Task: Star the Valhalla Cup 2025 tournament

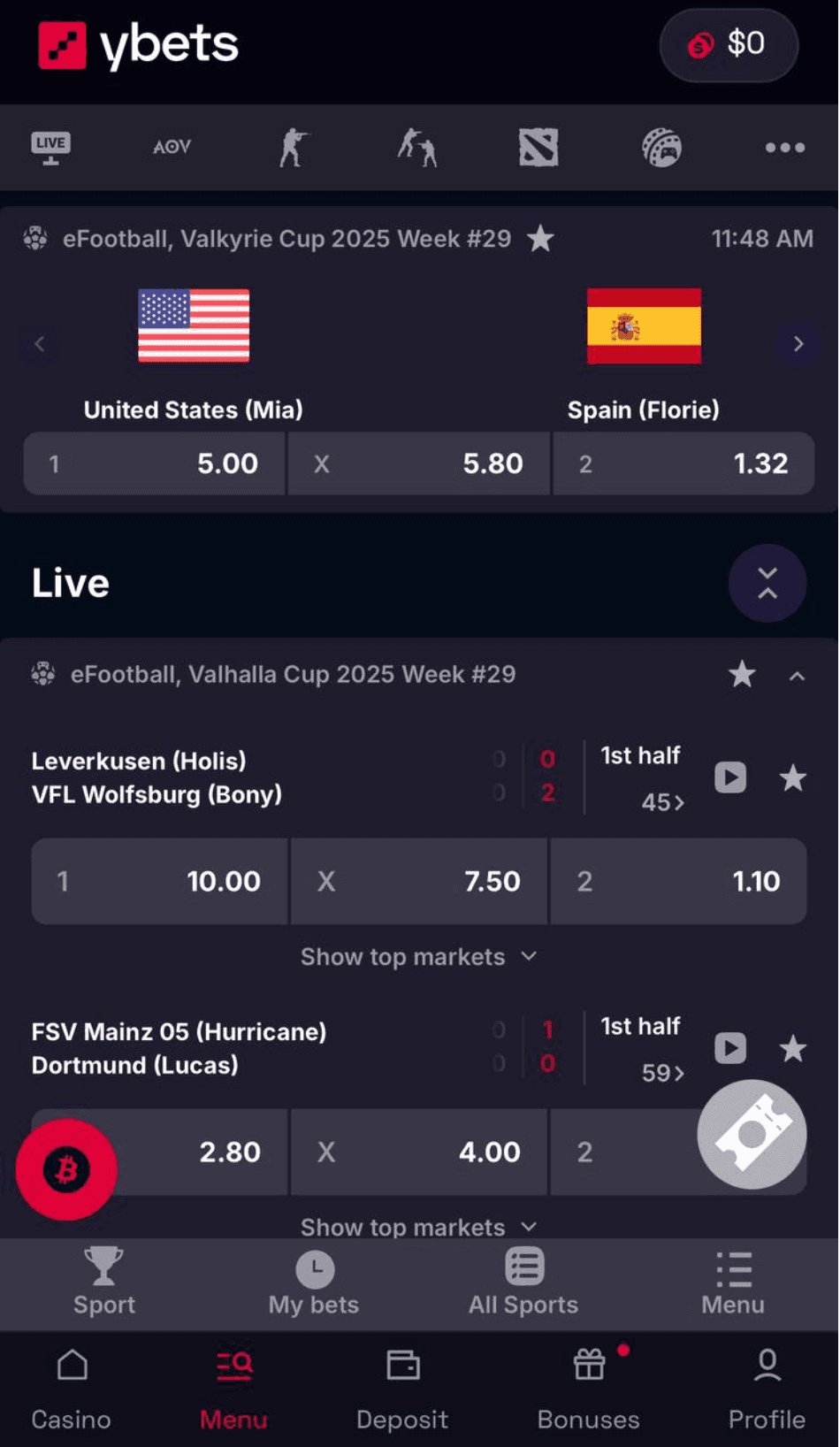Action: pos(742,674)
